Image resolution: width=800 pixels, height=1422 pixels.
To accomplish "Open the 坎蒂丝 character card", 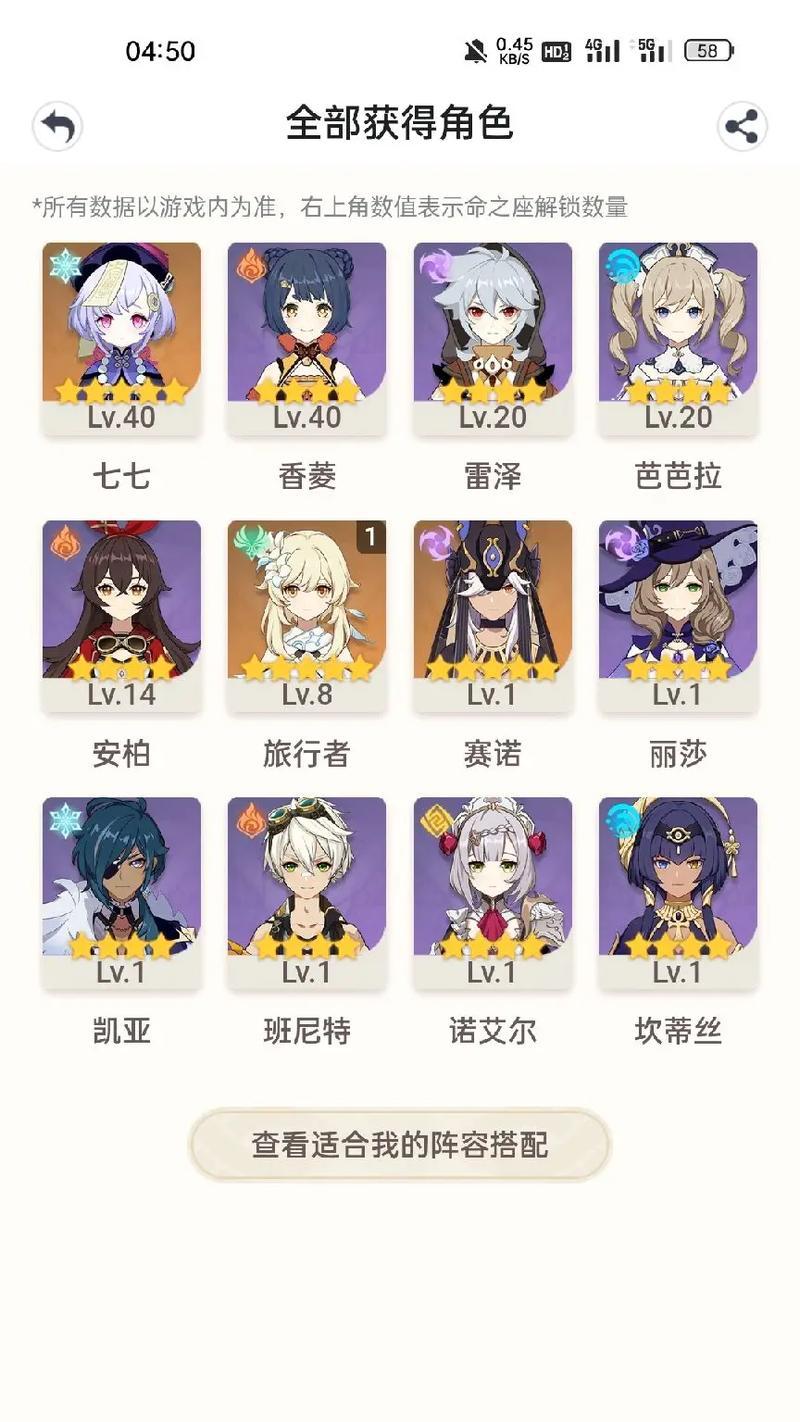I will click(x=678, y=892).
